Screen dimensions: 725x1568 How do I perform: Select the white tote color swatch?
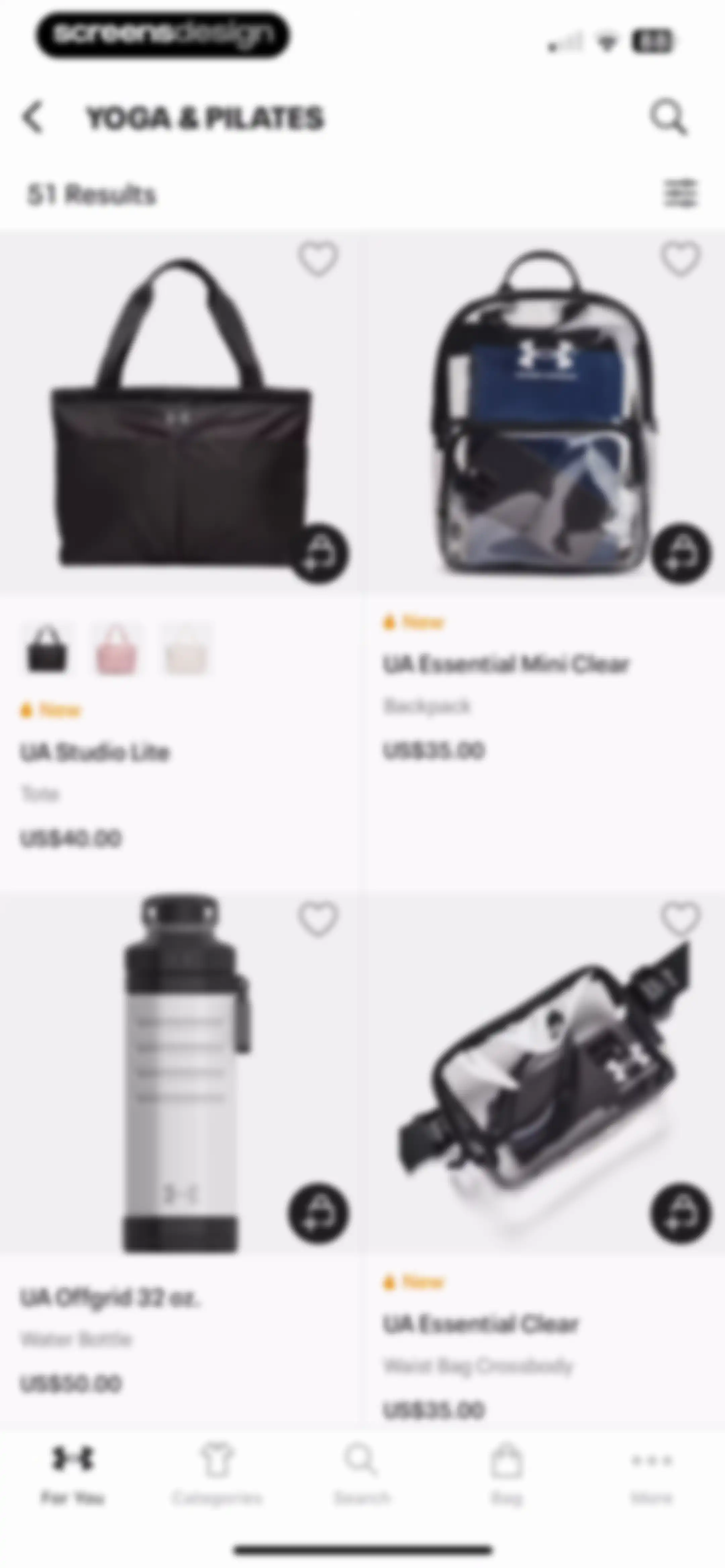click(186, 649)
